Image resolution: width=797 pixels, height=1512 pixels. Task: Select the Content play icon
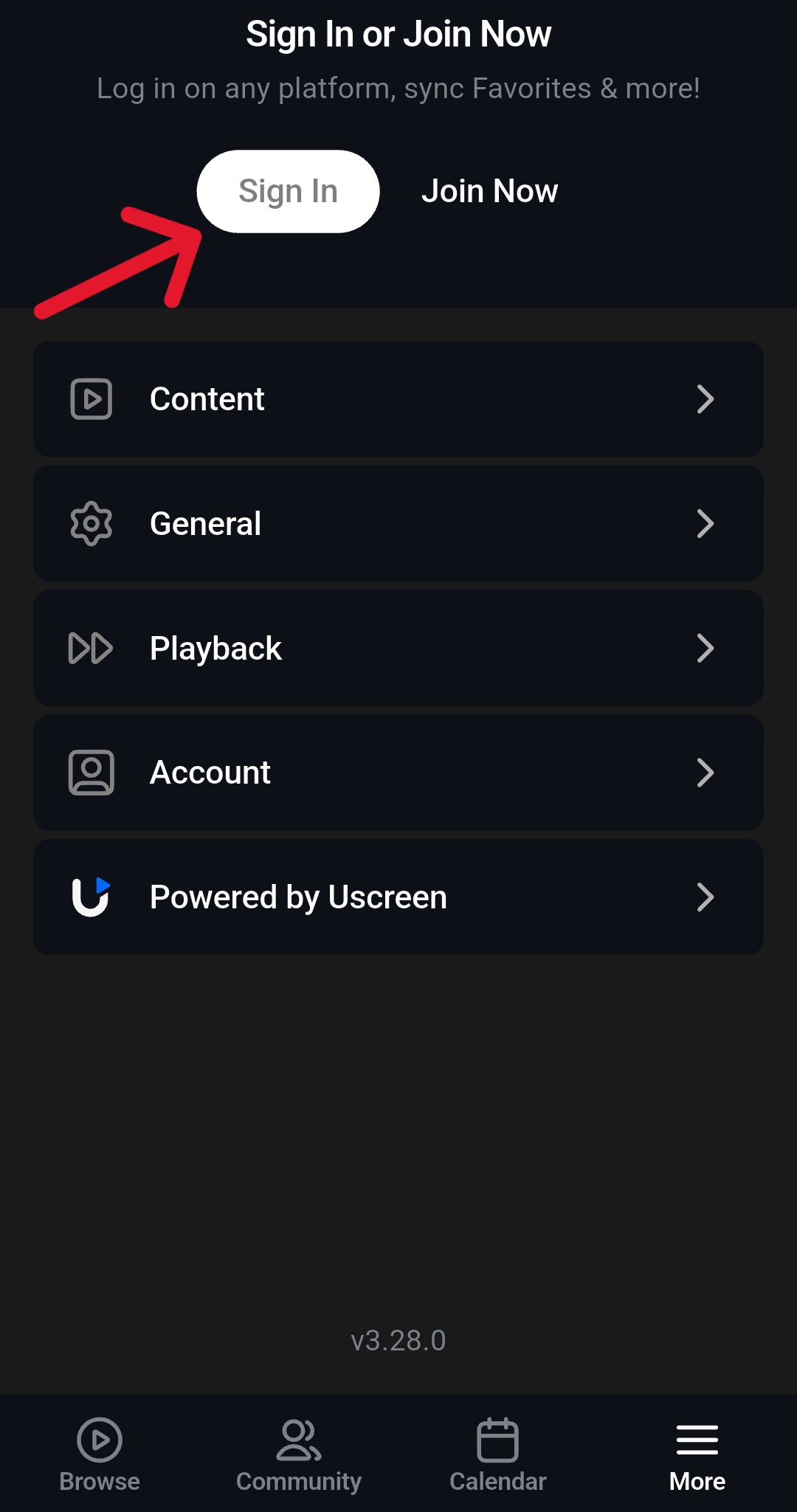[x=90, y=398]
